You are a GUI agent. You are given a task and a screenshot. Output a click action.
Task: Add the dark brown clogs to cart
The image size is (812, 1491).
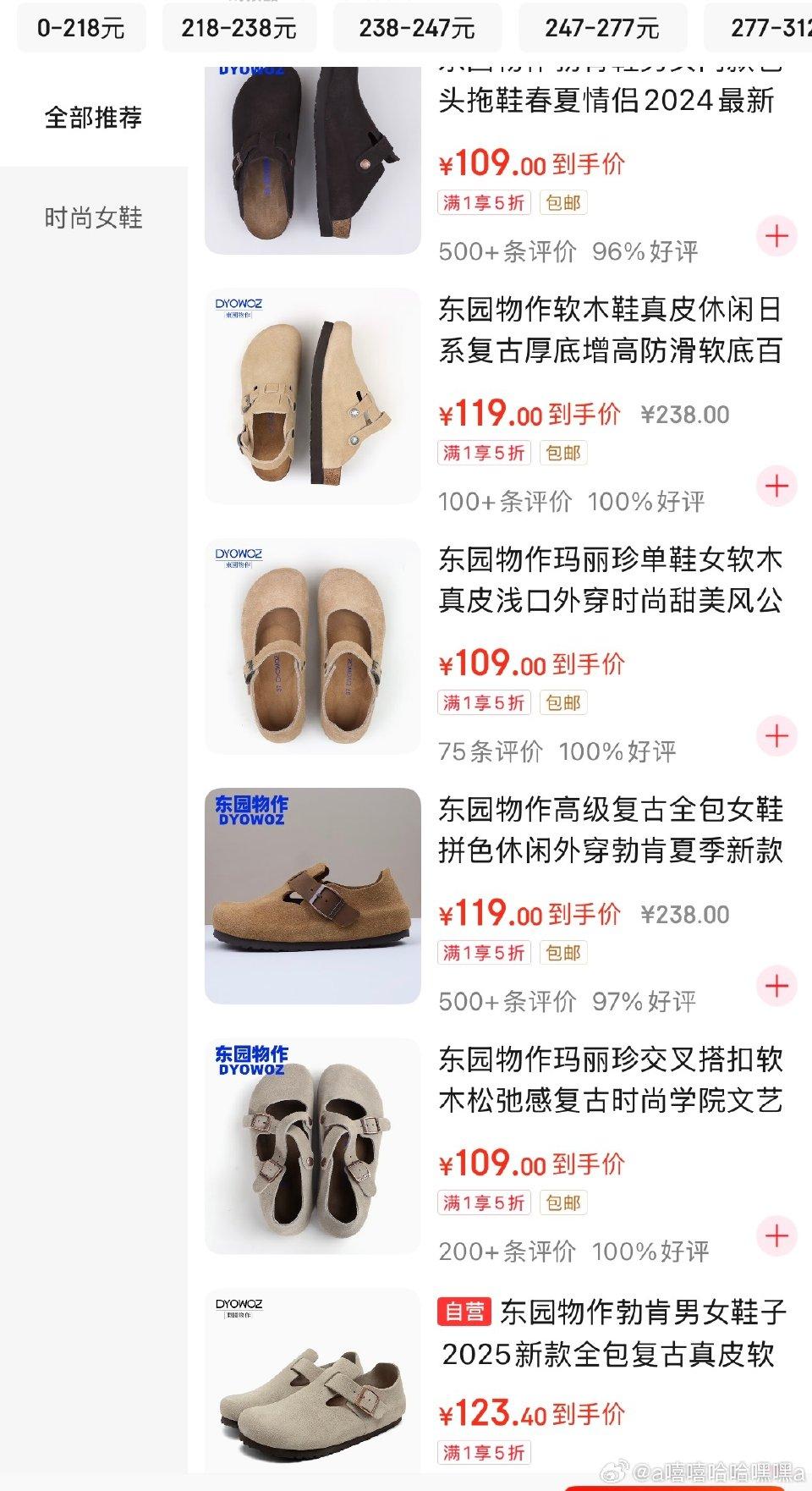click(777, 237)
